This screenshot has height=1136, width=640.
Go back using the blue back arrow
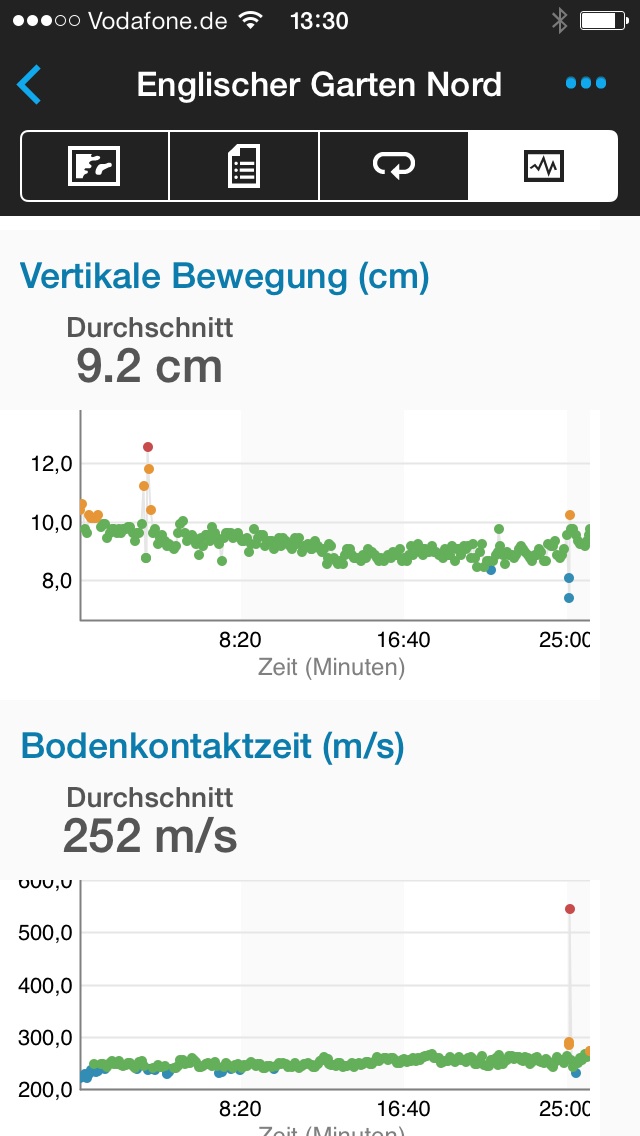30,85
